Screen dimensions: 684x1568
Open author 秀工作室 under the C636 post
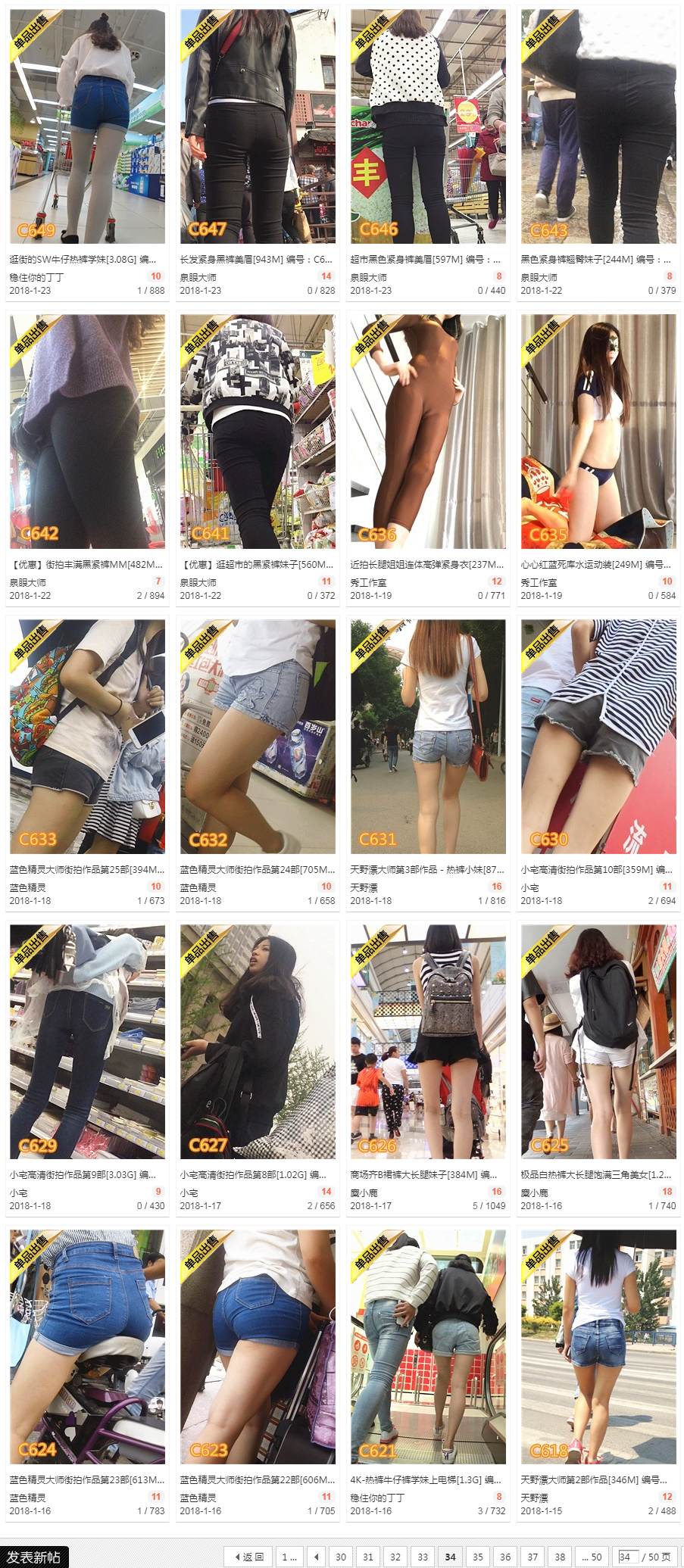point(368,583)
